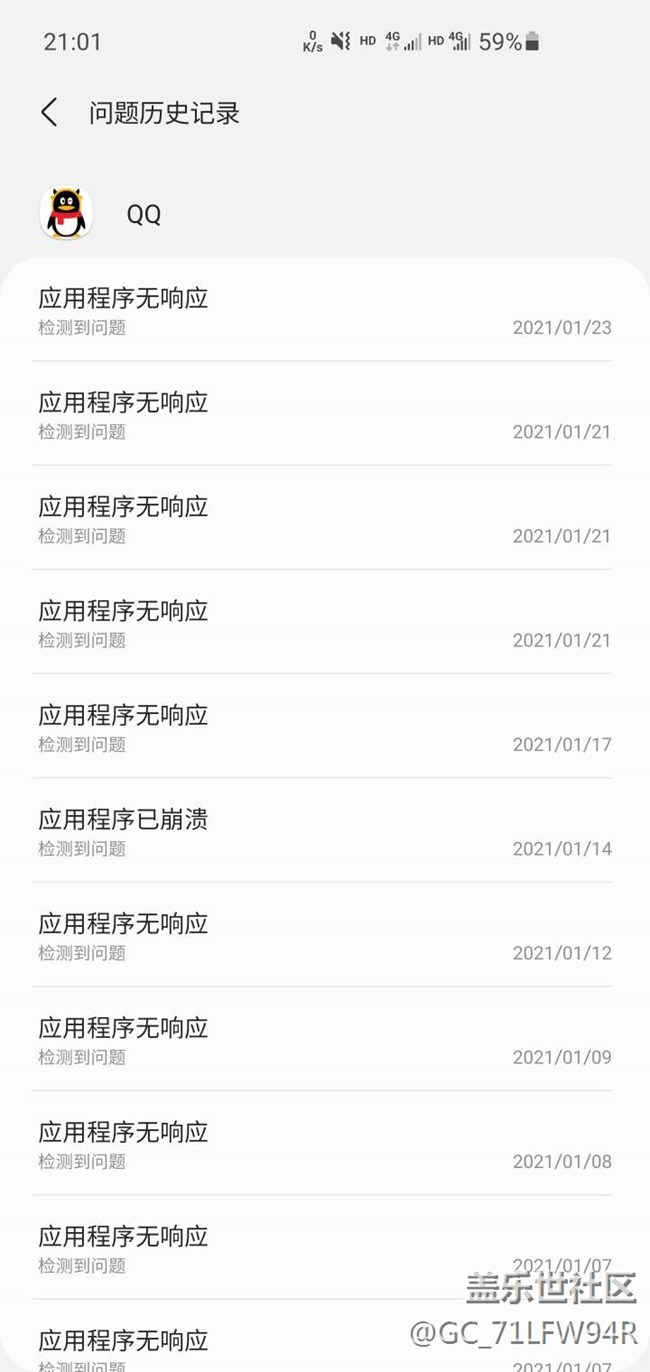Open the 2021/01/23 应用程序无响应 record

tap(325, 310)
